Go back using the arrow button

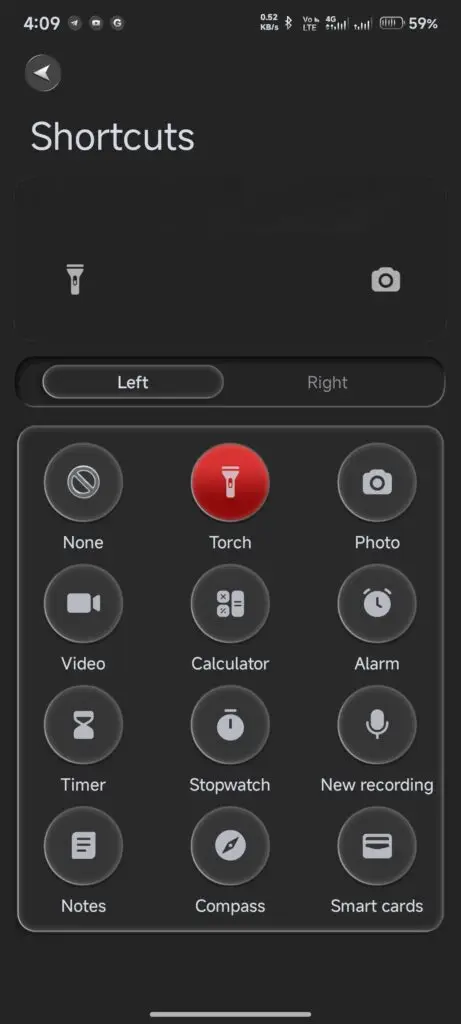point(43,72)
